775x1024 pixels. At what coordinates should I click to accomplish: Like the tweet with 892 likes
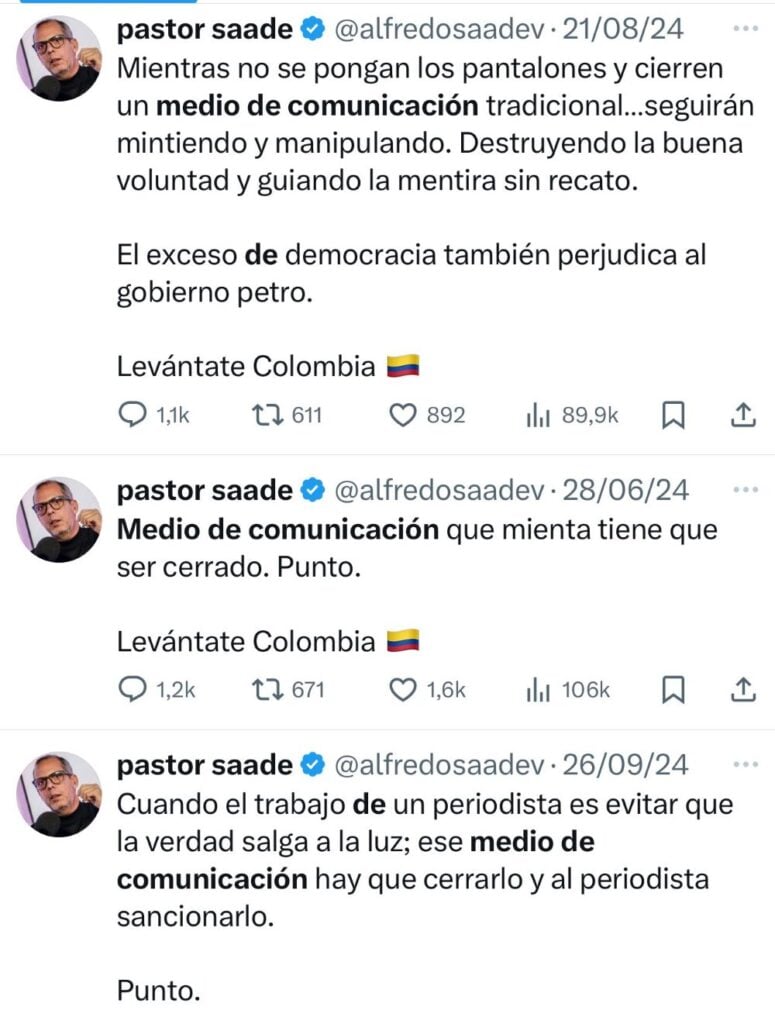pyautogui.click(x=401, y=415)
